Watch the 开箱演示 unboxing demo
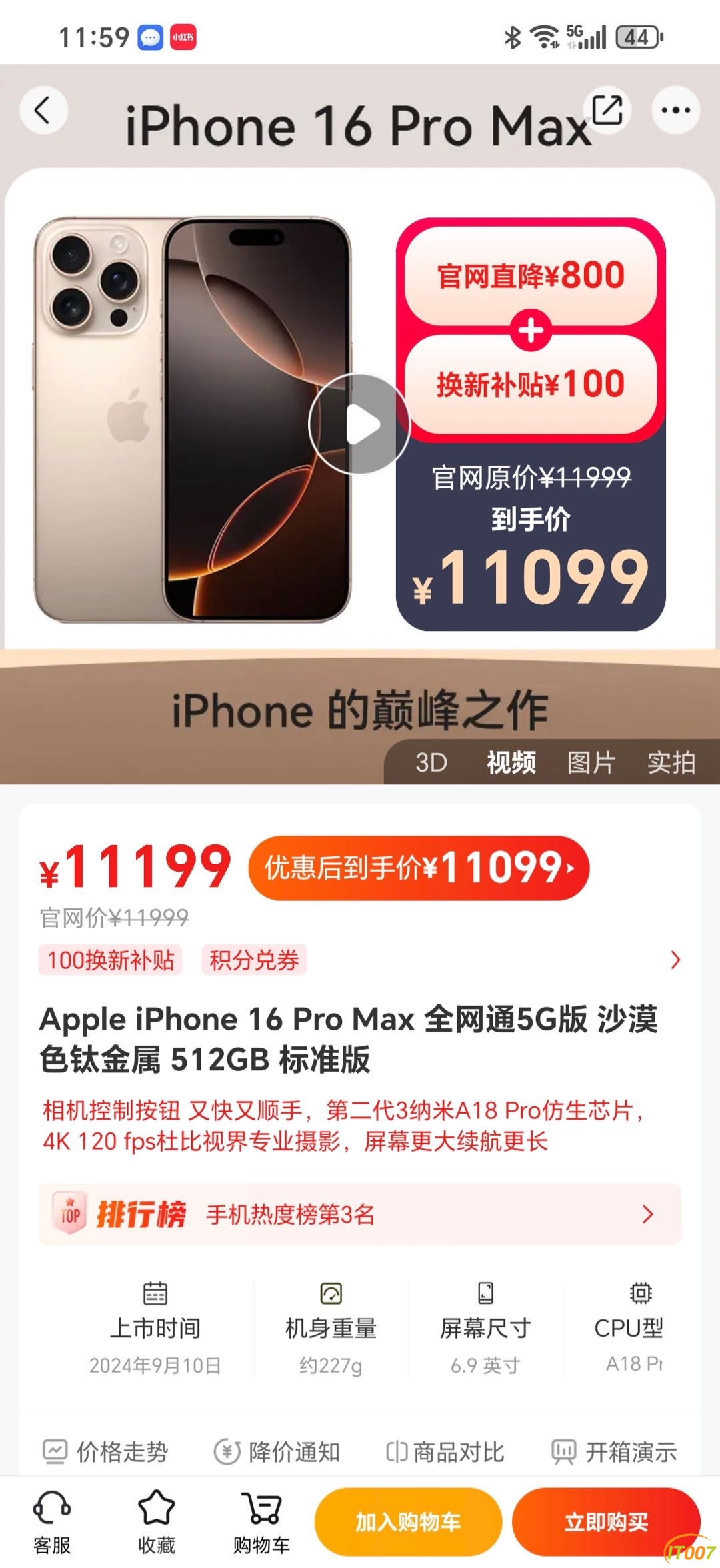Screen dimensions: 720x1568 pyautogui.click(x=615, y=1452)
